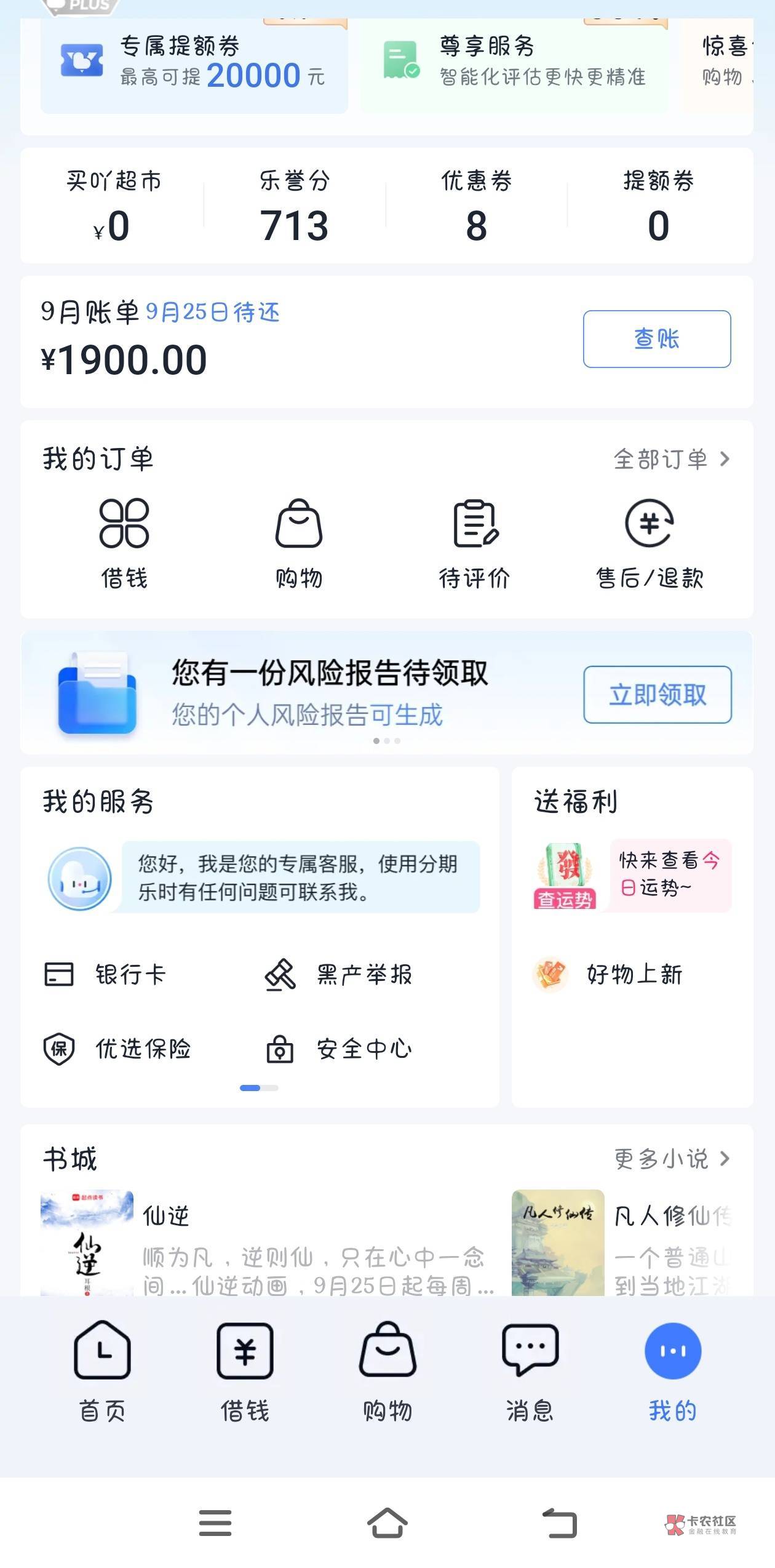Open 安全中心 security center
The image size is (775, 1568).
338,1049
